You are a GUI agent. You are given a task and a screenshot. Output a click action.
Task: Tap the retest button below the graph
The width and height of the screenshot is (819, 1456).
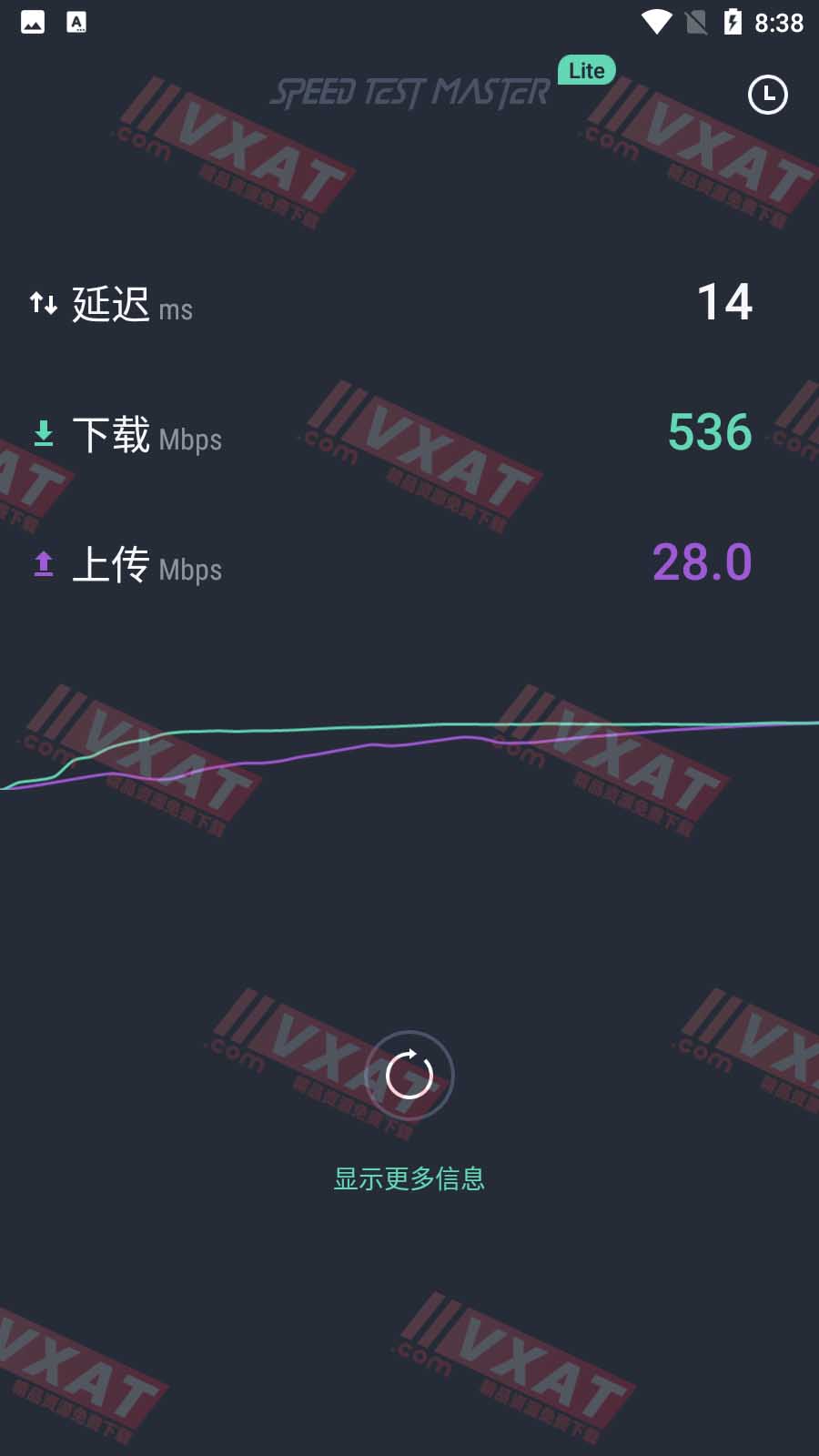(x=409, y=1075)
